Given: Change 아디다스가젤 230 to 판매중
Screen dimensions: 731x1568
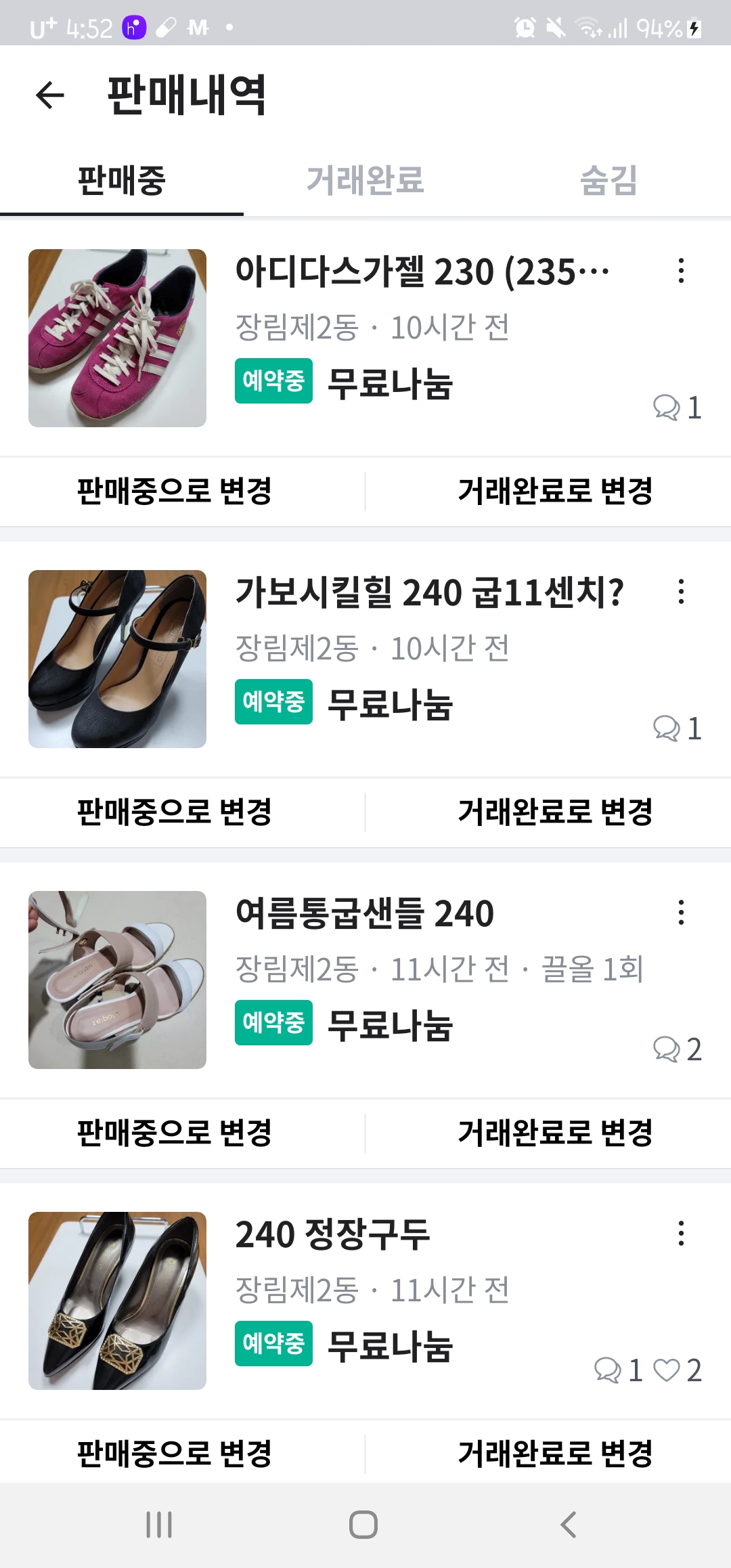Looking at the screenshot, I should click(175, 491).
